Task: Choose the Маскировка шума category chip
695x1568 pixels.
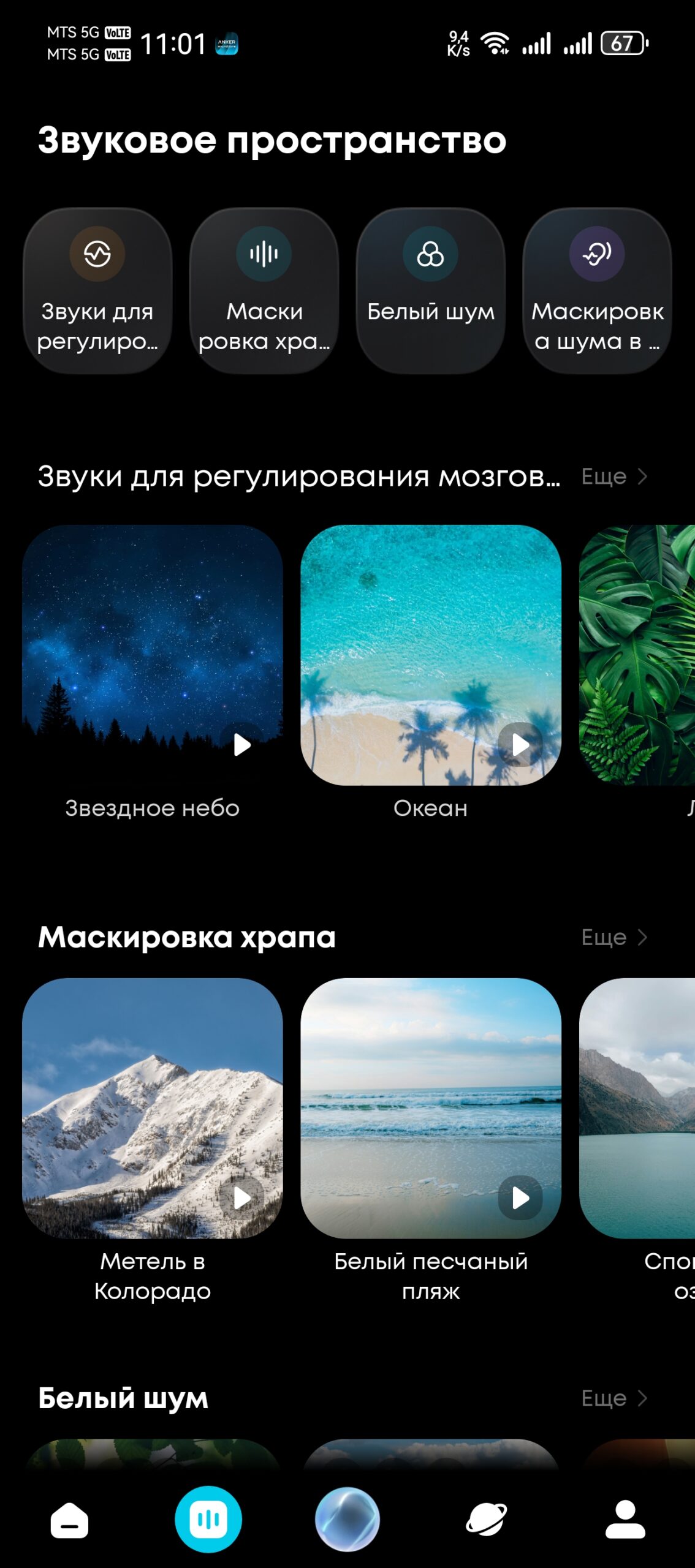Action: [598, 291]
